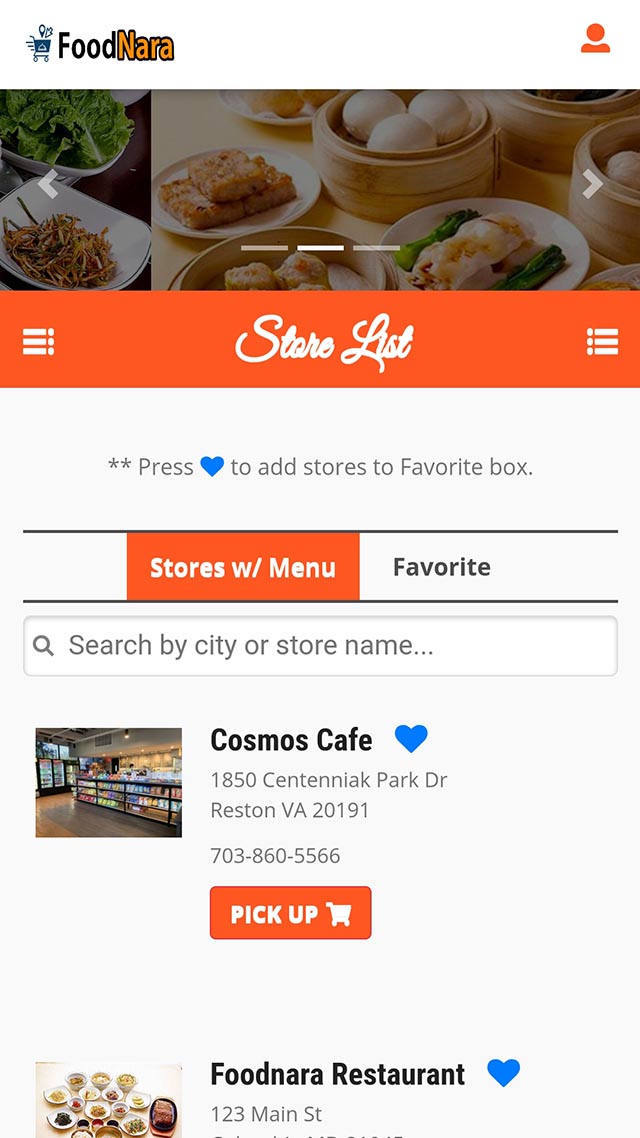Go to the FoodNara home logo
This screenshot has height=1138, width=640.
[100, 45]
